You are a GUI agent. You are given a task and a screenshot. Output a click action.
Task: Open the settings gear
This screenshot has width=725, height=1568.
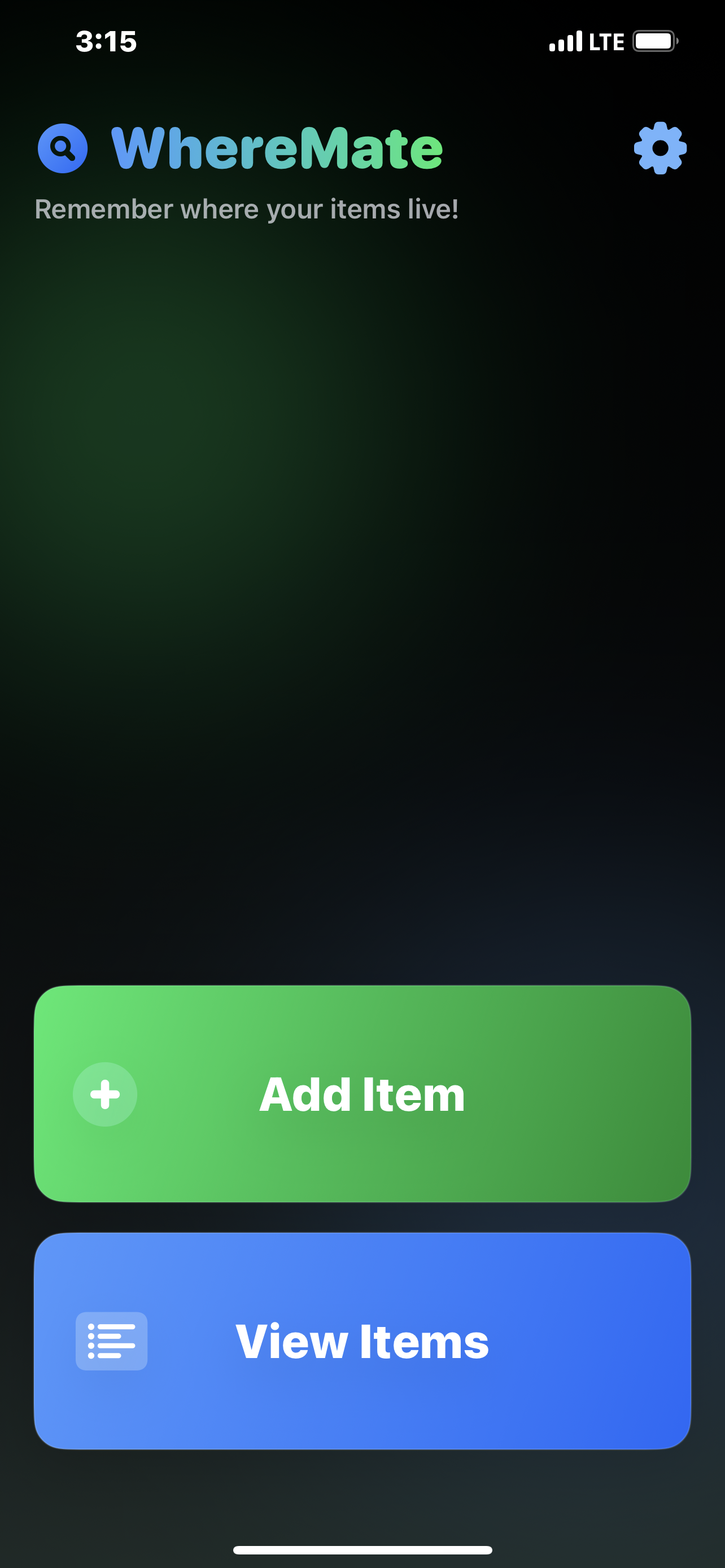click(x=660, y=148)
